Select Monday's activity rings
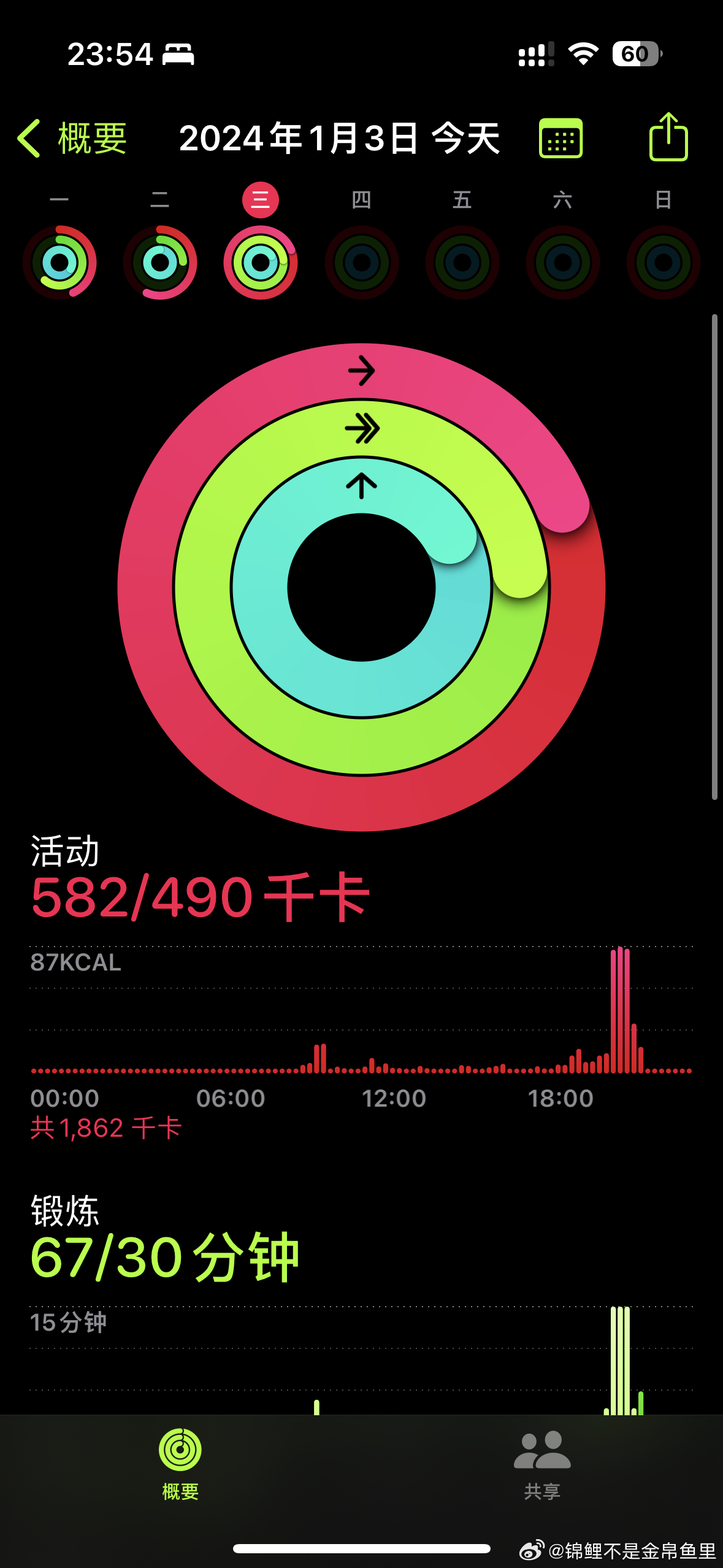 click(x=59, y=263)
